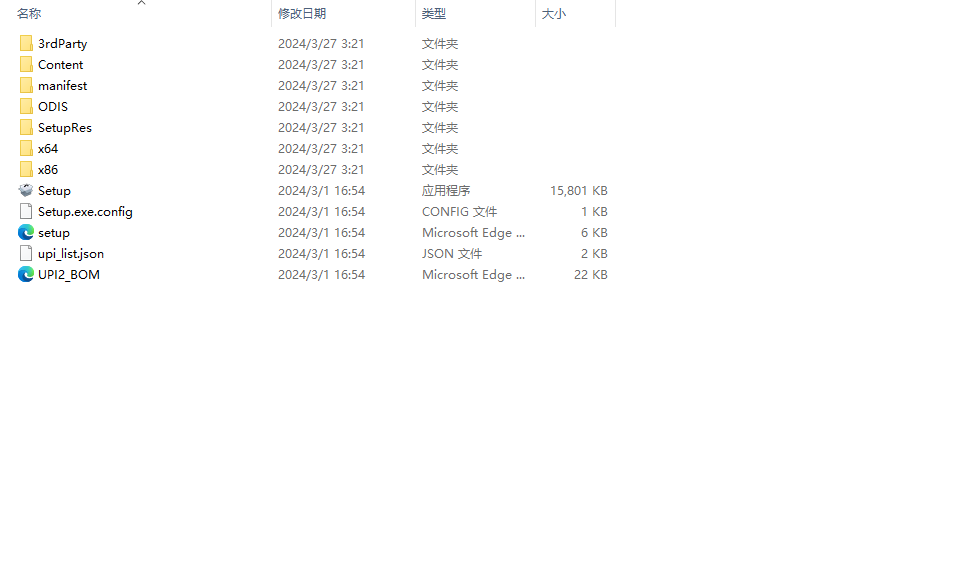Select the lowercase setup Edge file
The height and width of the screenshot is (583, 963).
(x=54, y=233)
